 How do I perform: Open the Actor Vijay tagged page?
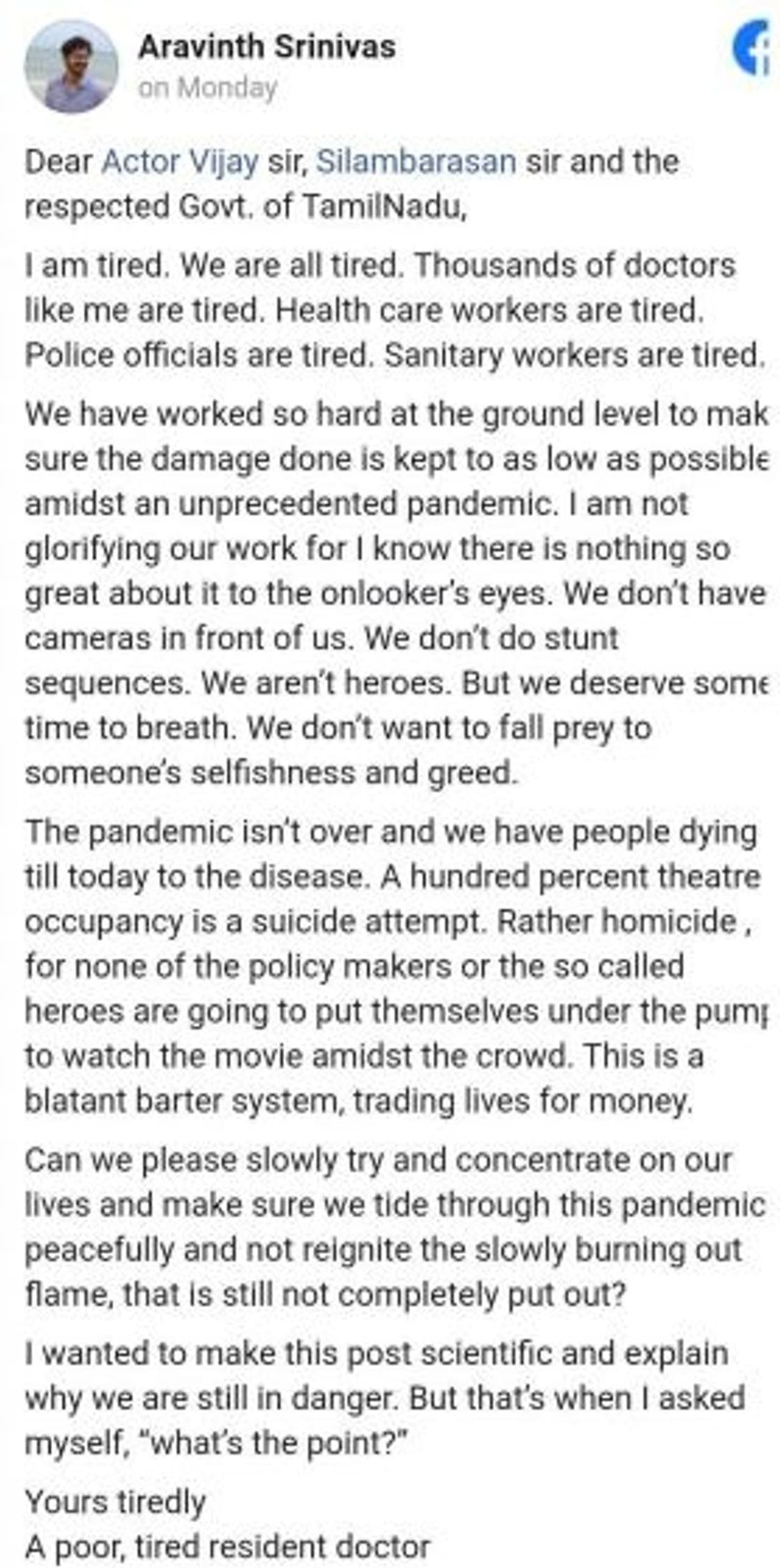tap(180, 162)
